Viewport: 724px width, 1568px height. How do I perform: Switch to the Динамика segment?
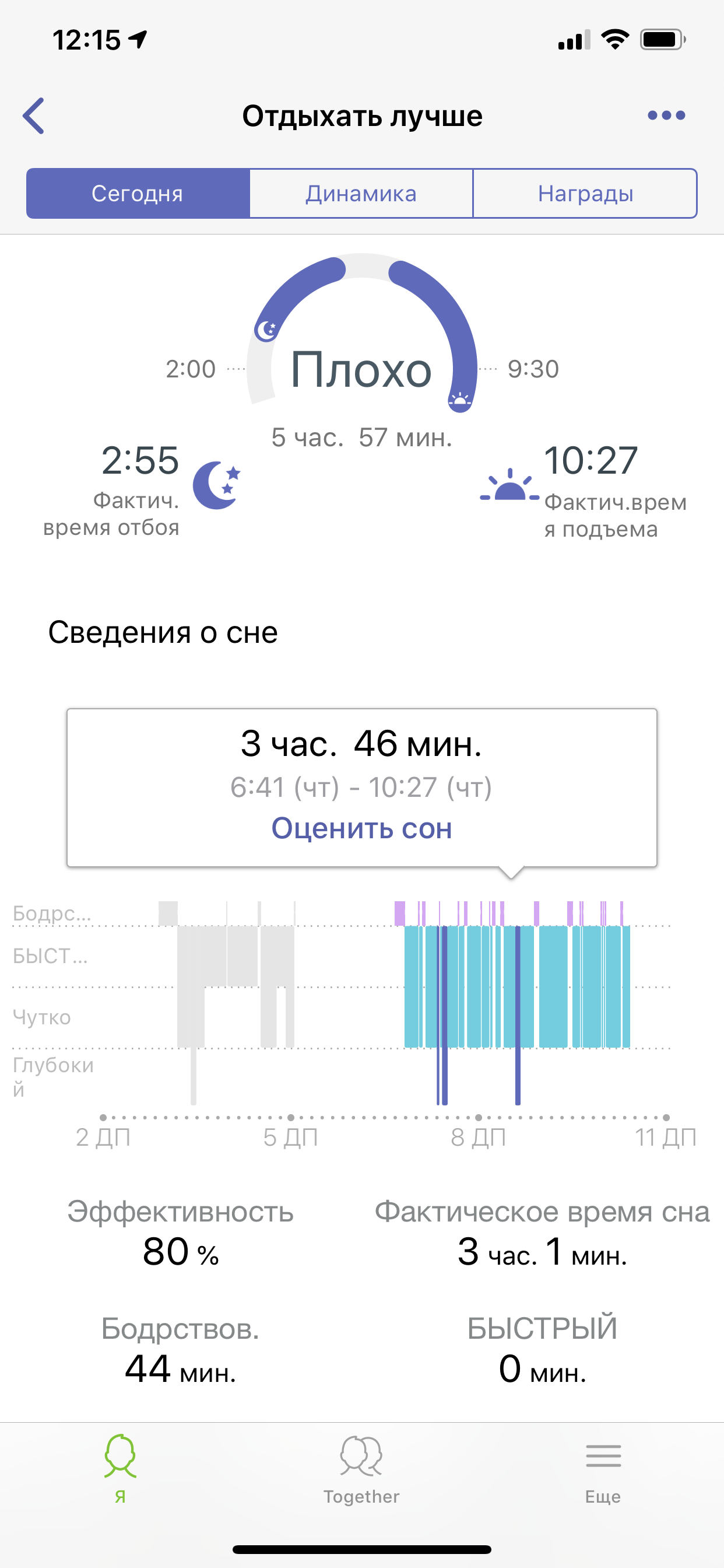click(x=361, y=194)
